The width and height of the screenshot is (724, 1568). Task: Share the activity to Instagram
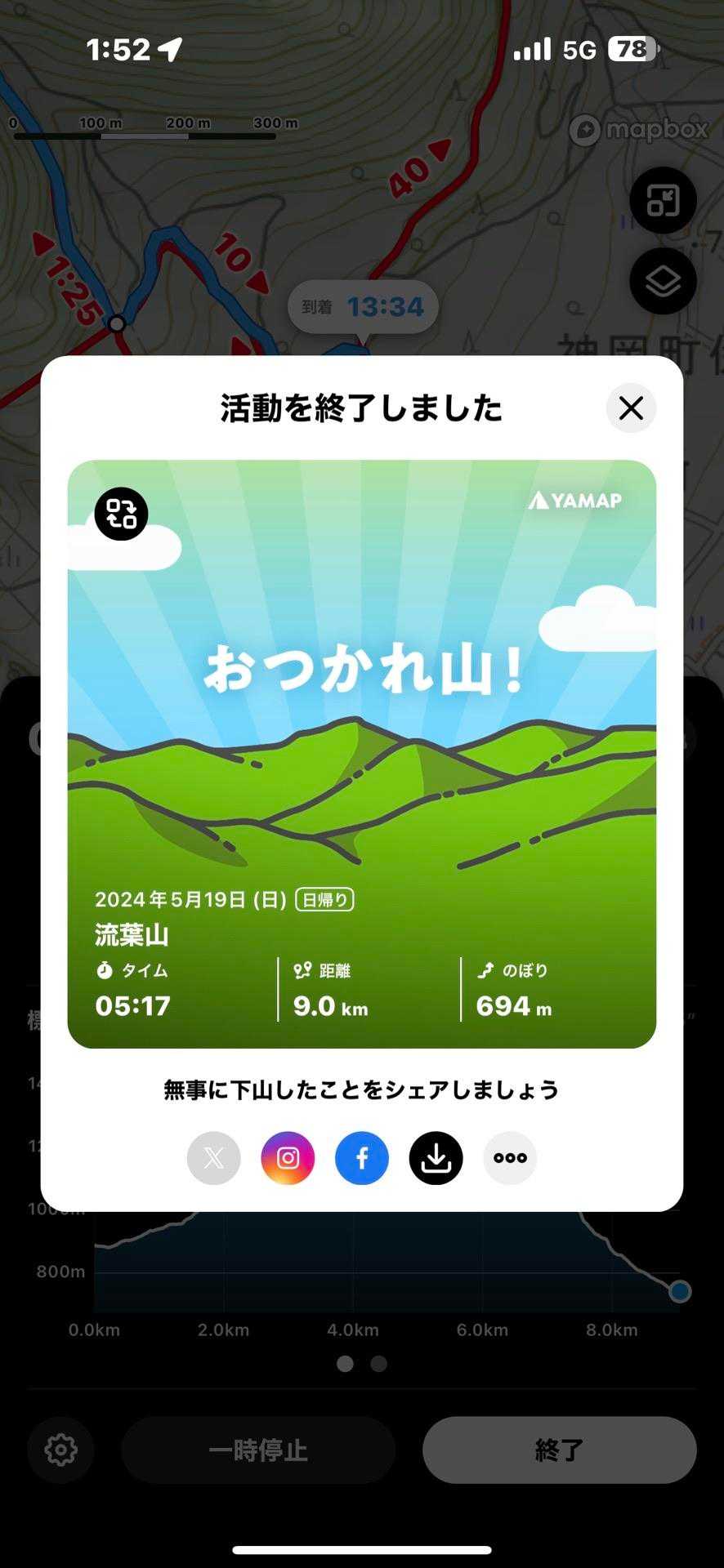[x=288, y=1158]
